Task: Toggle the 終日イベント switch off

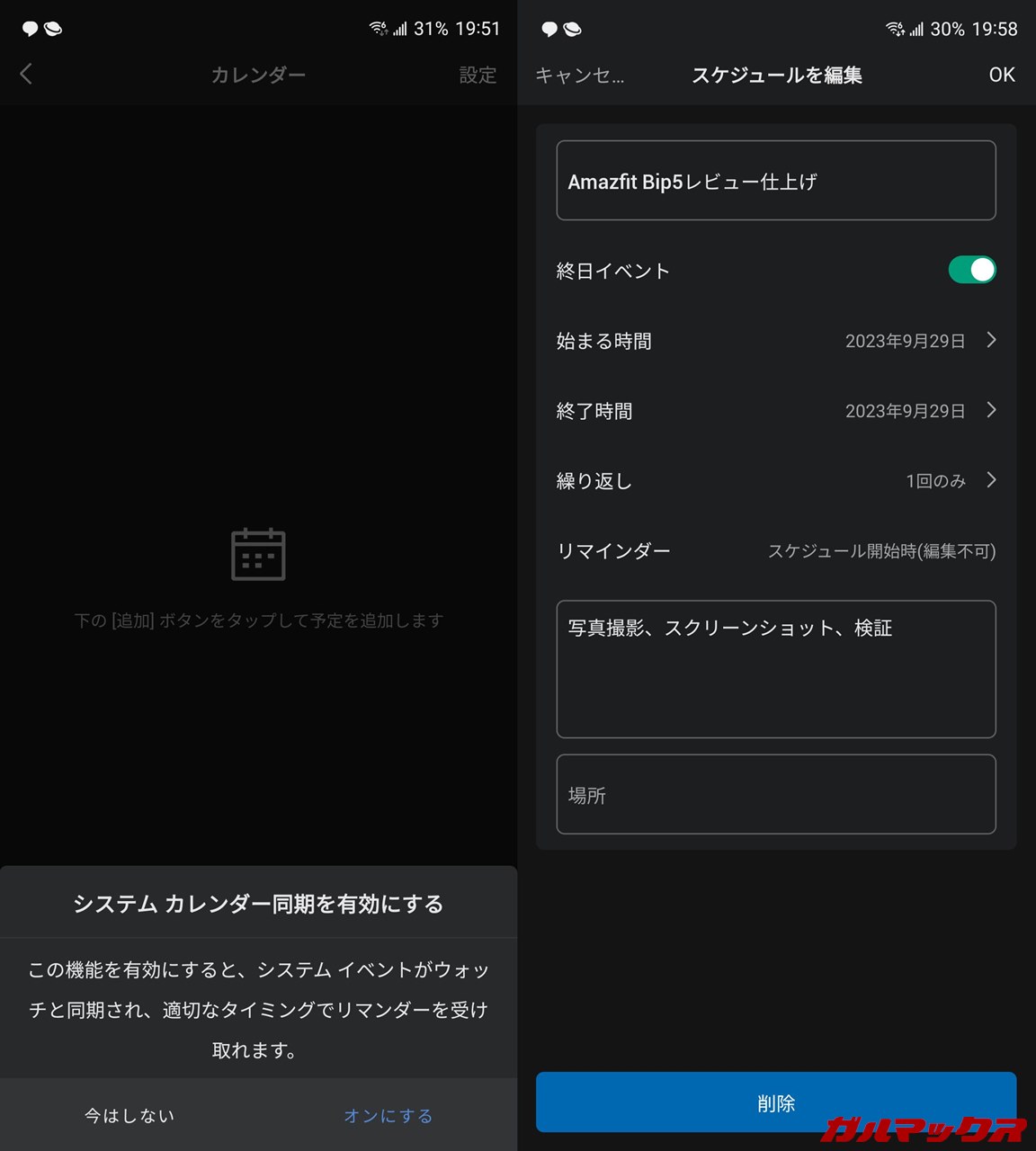Action: click(971, 270)
